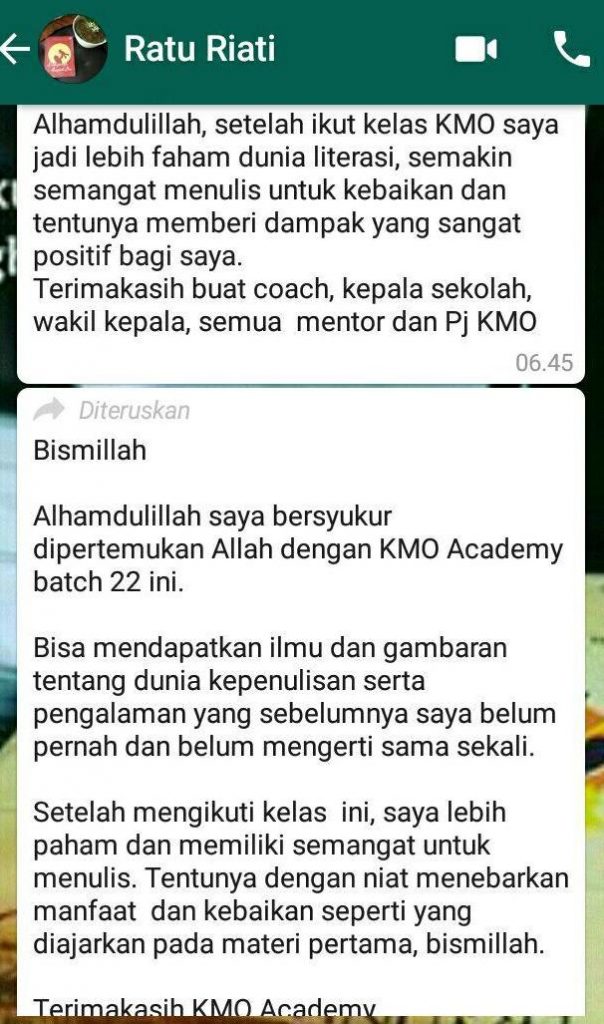Start a voice call with Ratu Riati
Image resolution: width=604 pixels, height=1024 pixels.
(x=571, y=49)
